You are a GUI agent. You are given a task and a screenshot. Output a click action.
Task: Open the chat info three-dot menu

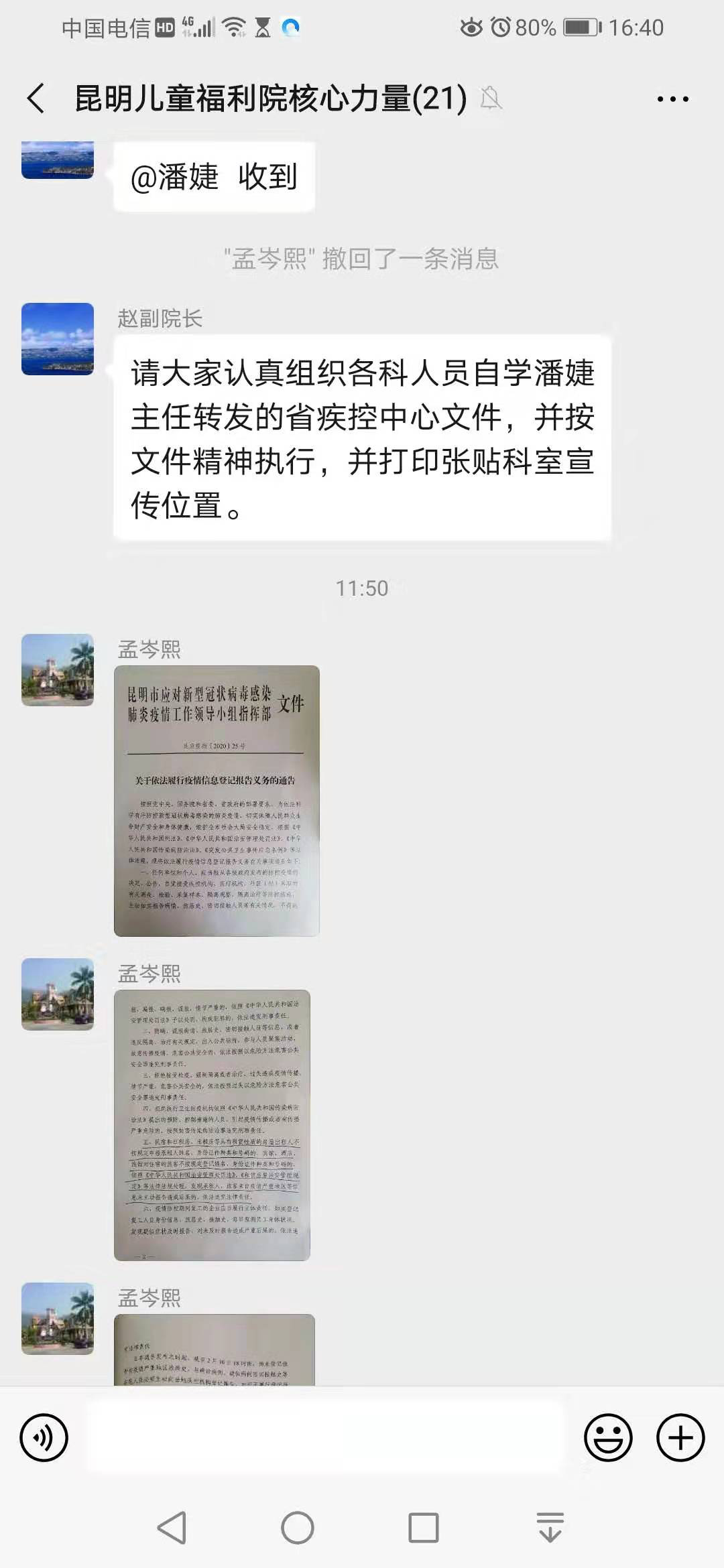pyautogui.click(x=672, y=99)
